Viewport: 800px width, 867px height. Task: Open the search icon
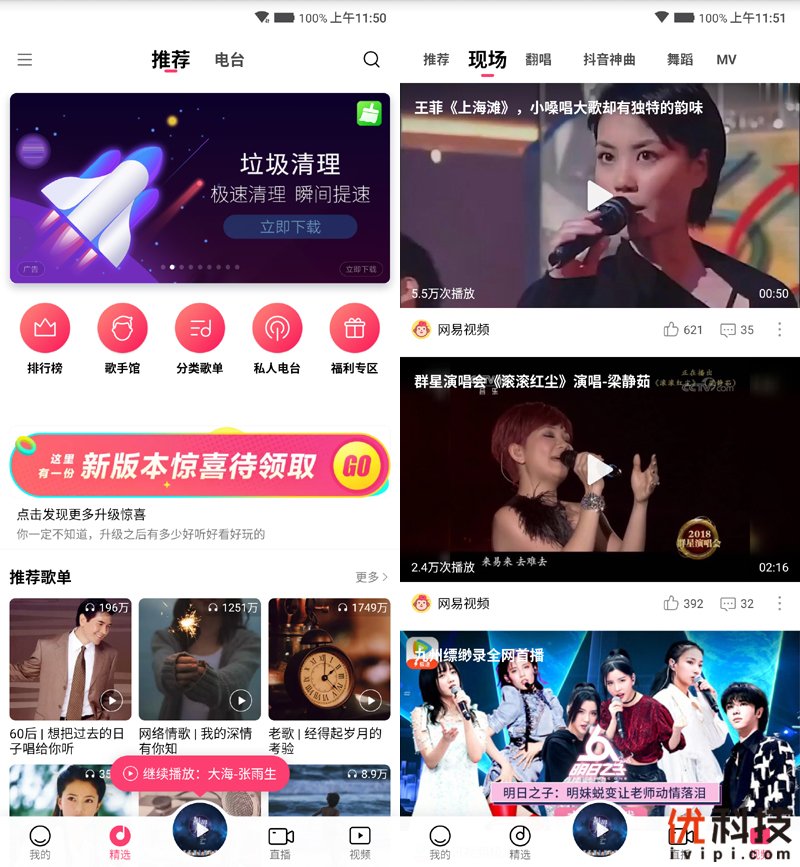click(x=371, y=60)
